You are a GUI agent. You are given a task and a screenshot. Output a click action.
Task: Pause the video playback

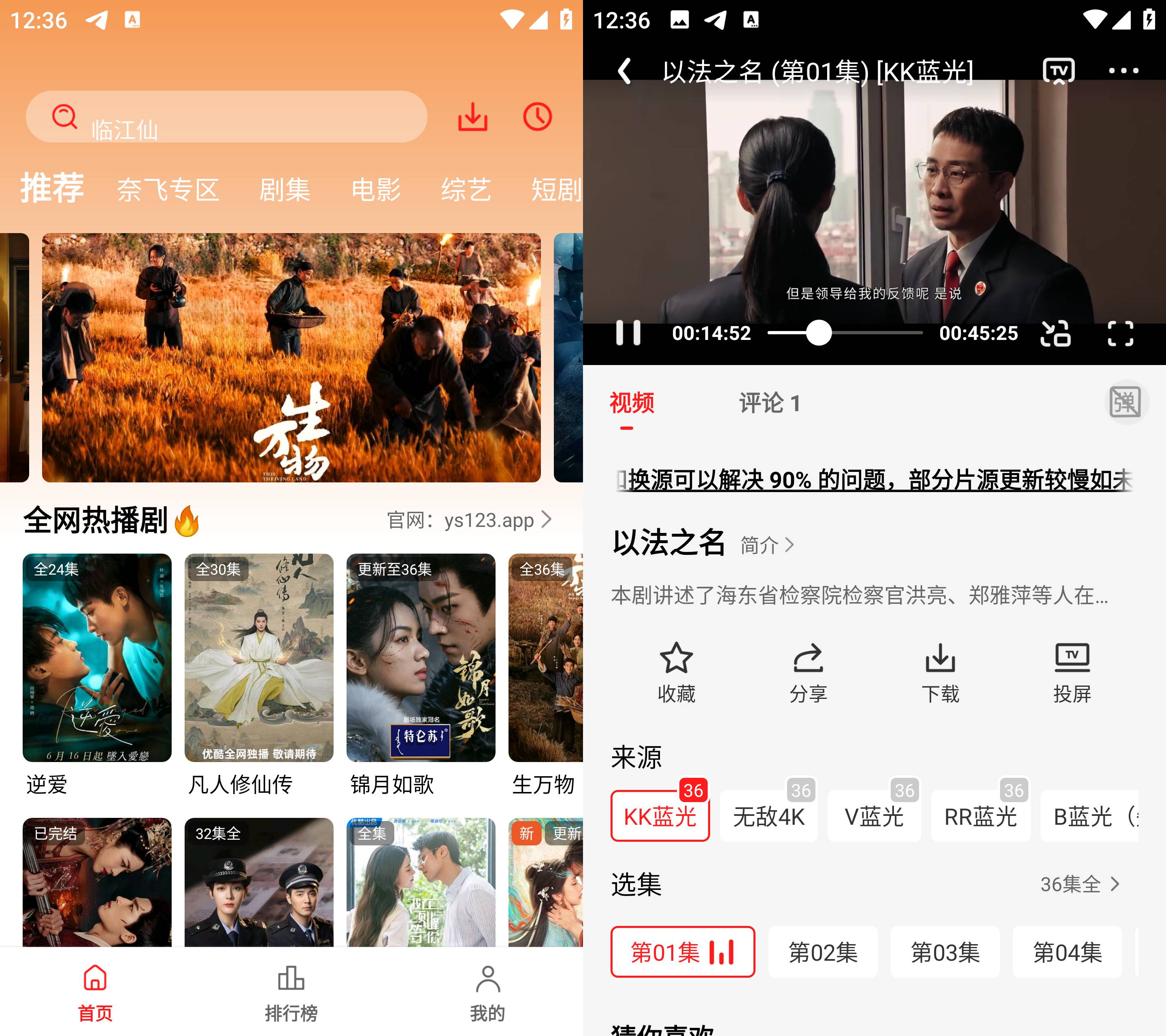click(628, 333)
